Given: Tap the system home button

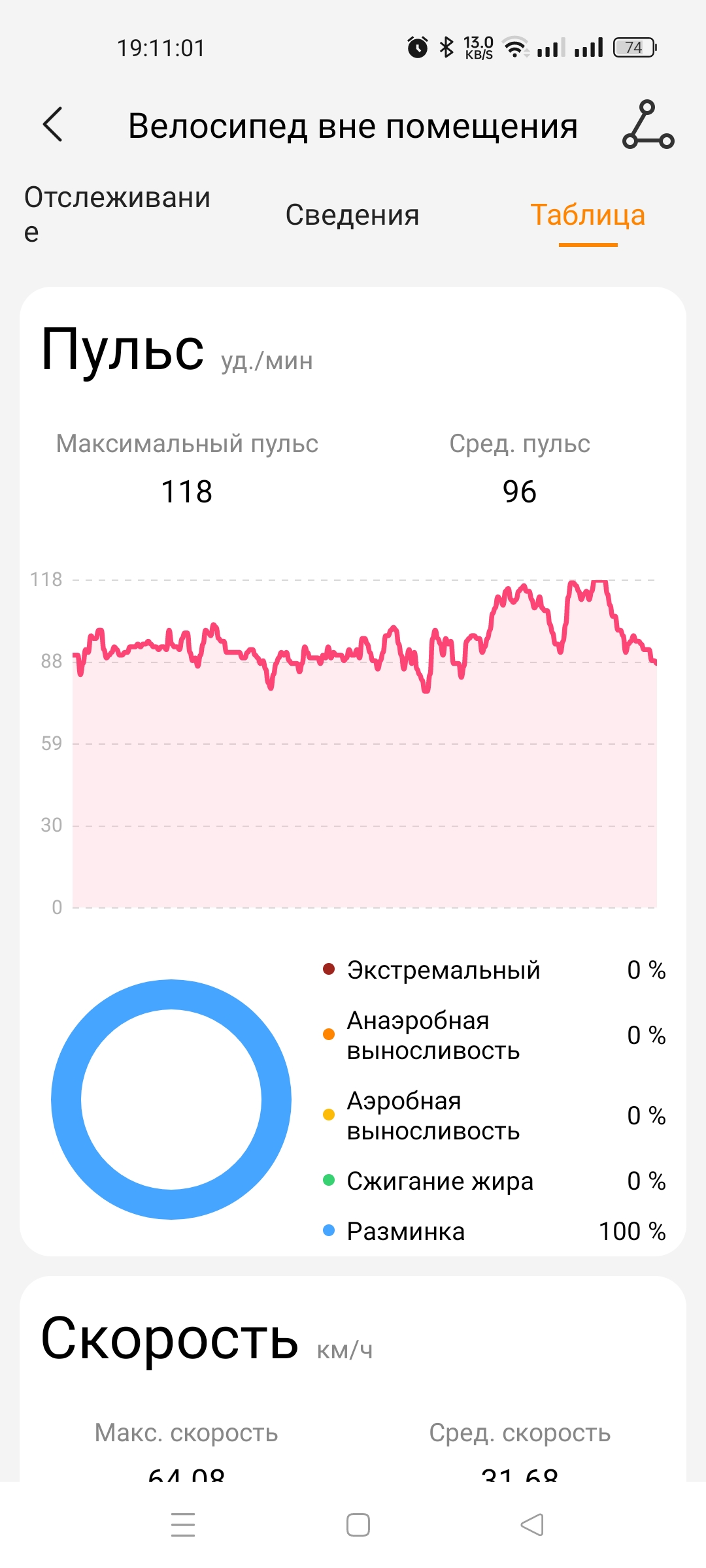Looking at the screenshot, I should [358, 1525].
